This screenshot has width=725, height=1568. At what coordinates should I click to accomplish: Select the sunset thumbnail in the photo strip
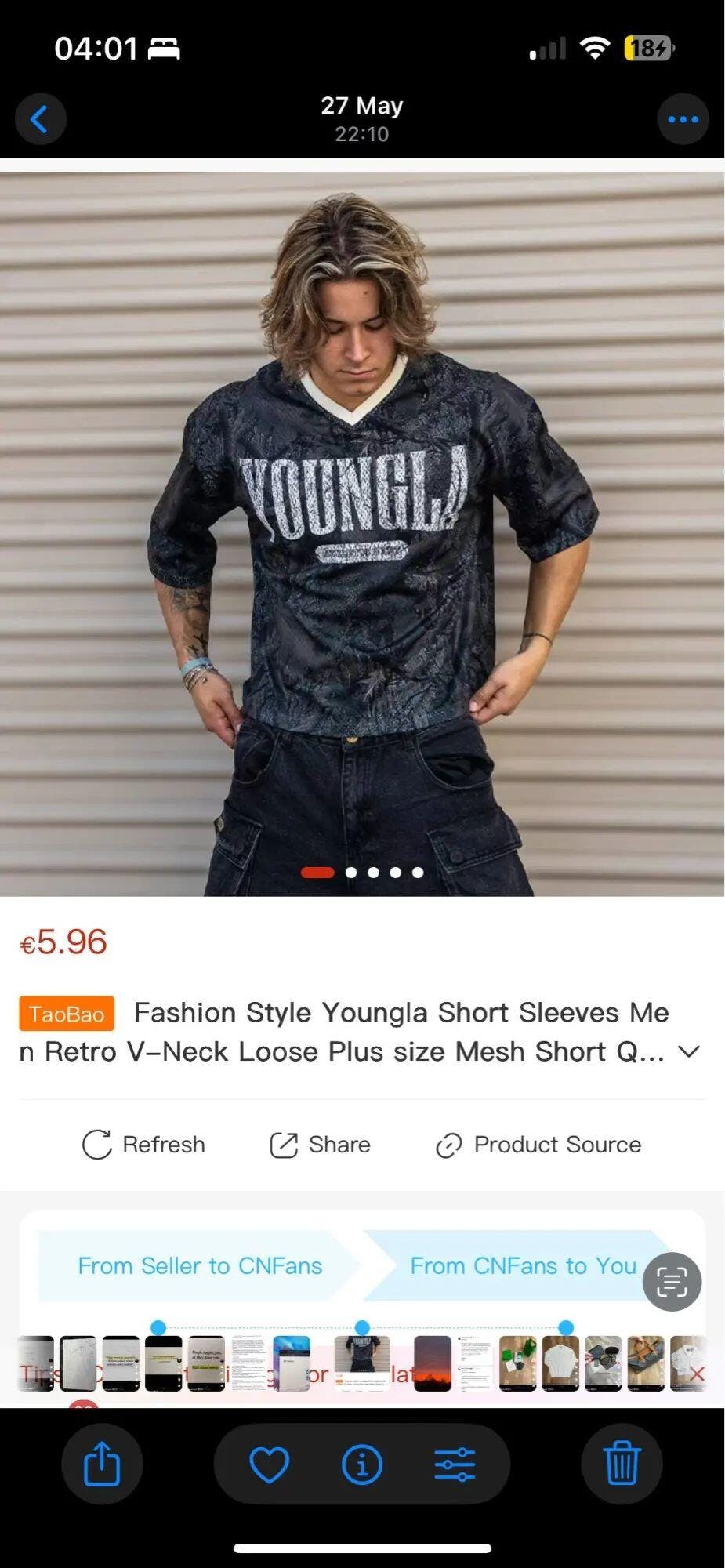(433, 1363)
